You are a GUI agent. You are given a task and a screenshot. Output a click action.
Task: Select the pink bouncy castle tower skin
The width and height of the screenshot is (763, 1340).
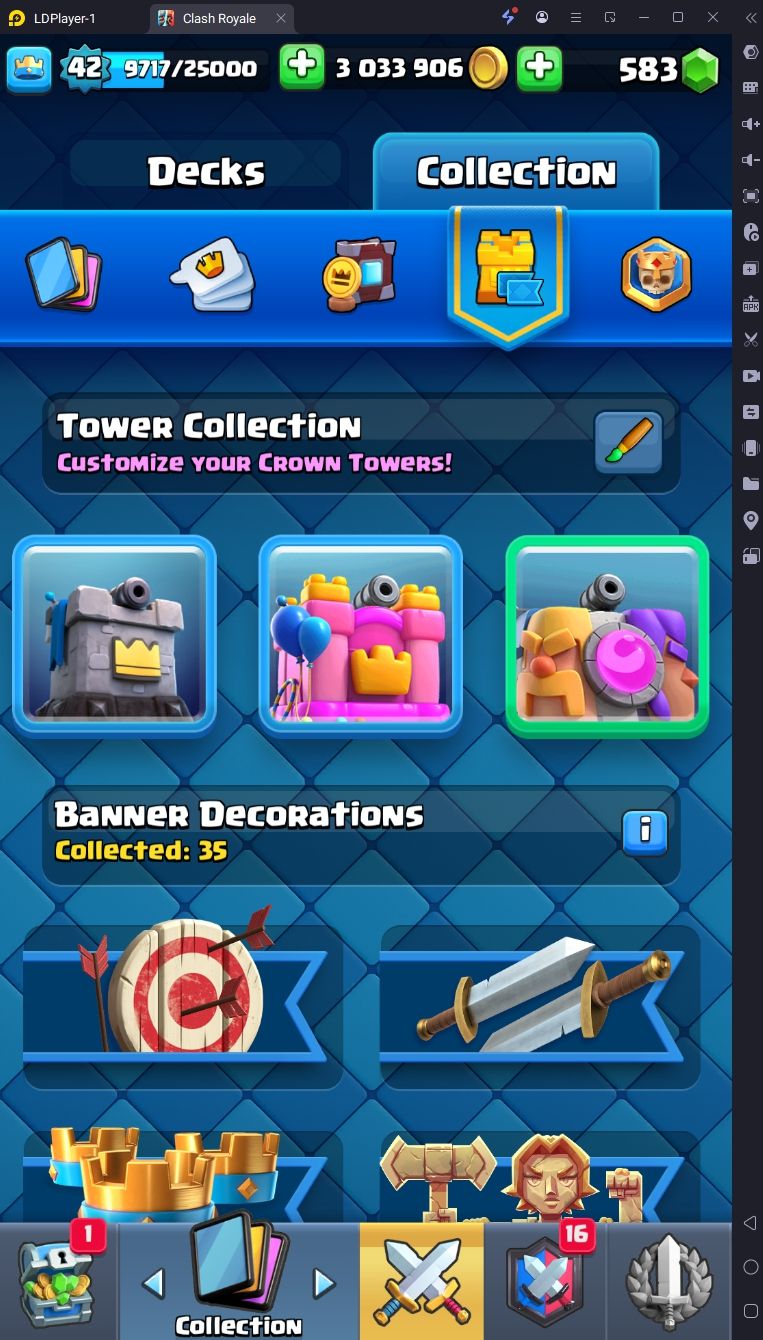click(x=360, y=635)
